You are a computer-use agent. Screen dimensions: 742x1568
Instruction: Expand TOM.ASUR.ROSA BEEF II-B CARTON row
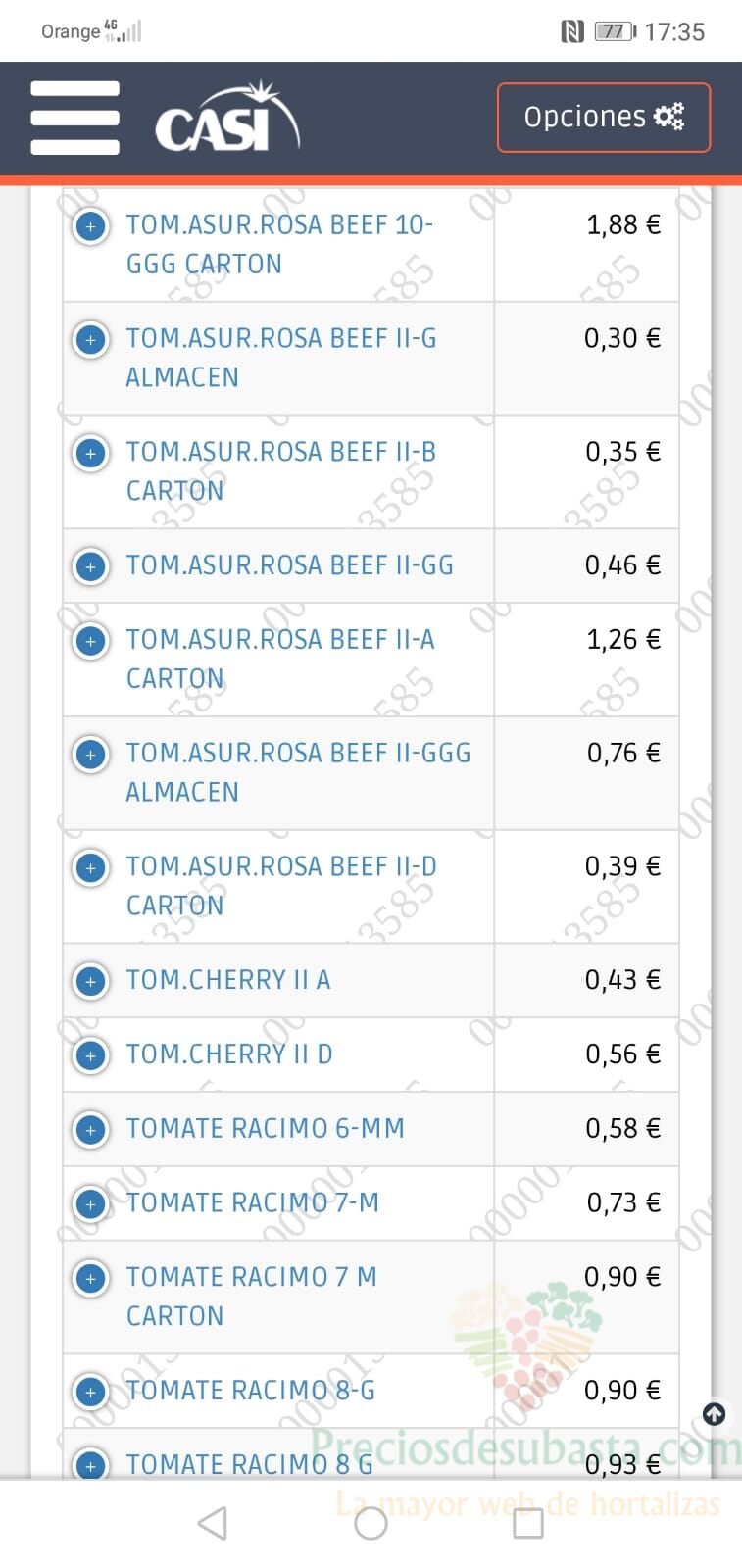click(91, 454)
